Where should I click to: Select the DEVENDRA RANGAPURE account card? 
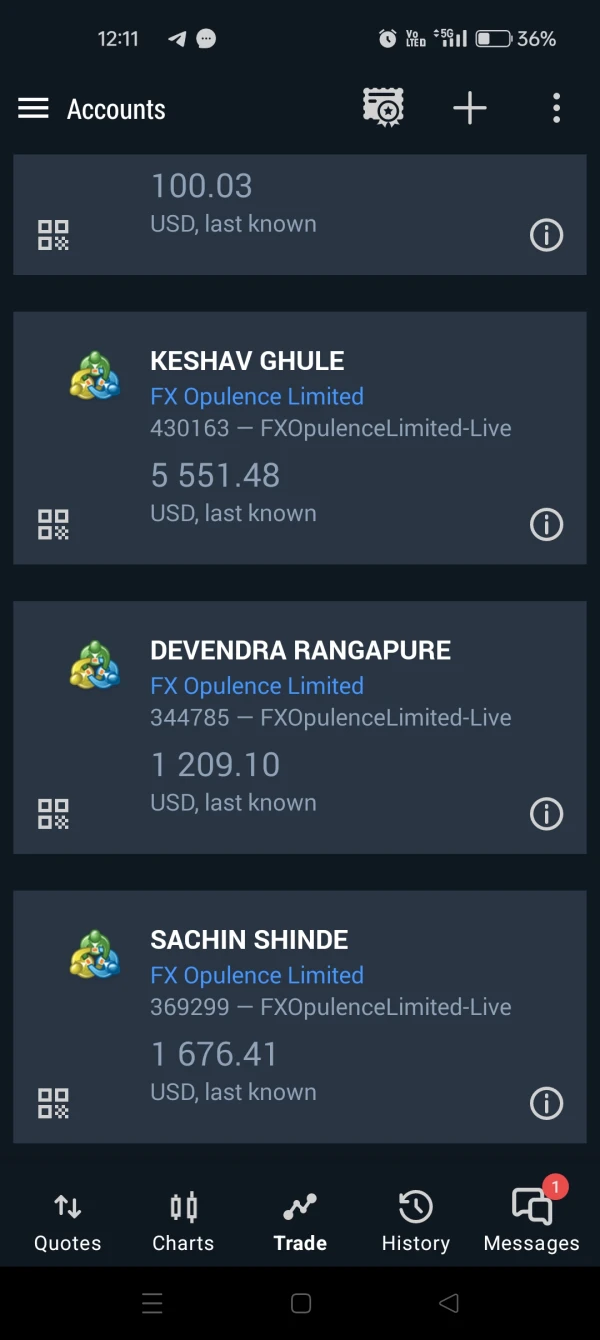[x=300, y=710]
